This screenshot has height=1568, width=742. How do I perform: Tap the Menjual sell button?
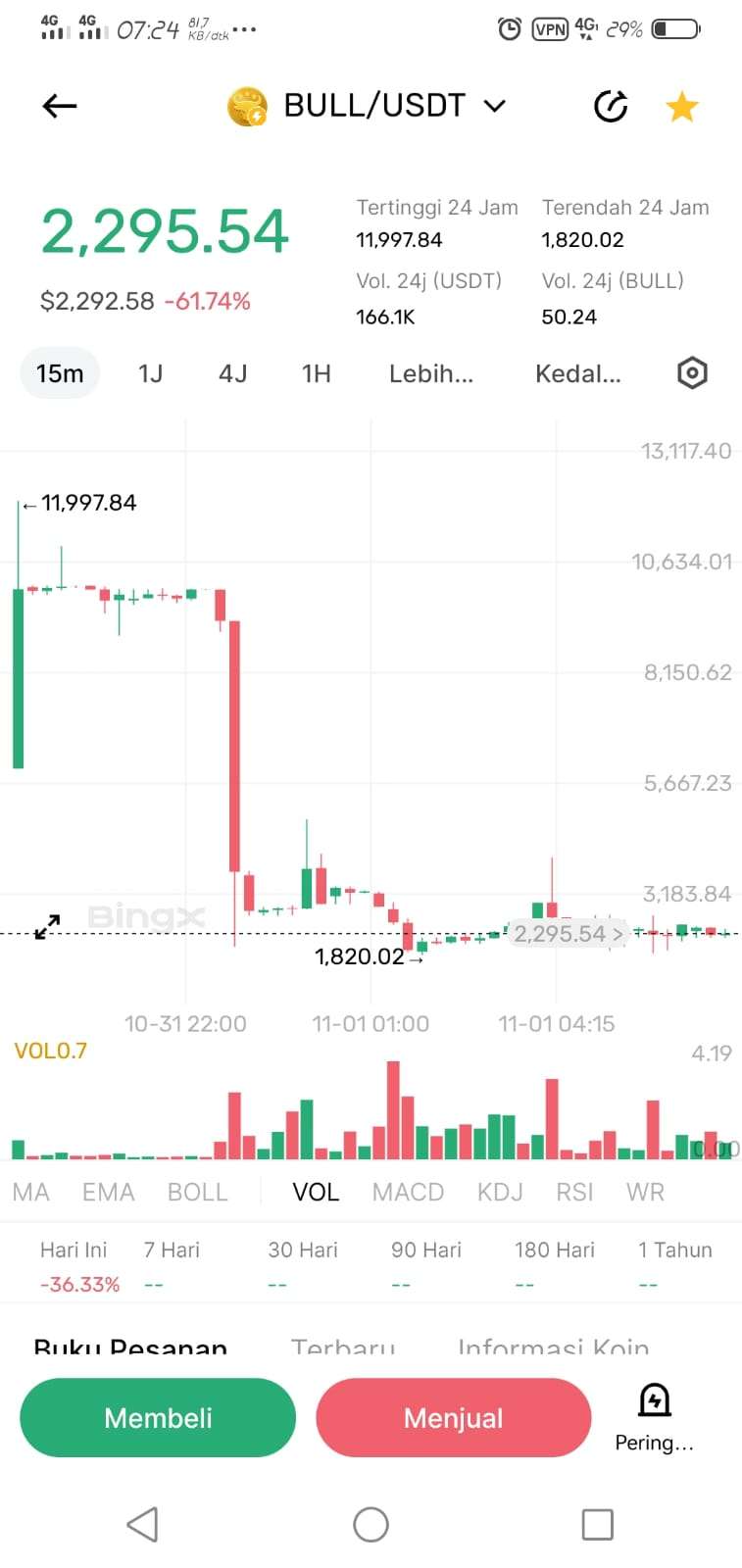pyautogui.click(x=453, y=1417)
